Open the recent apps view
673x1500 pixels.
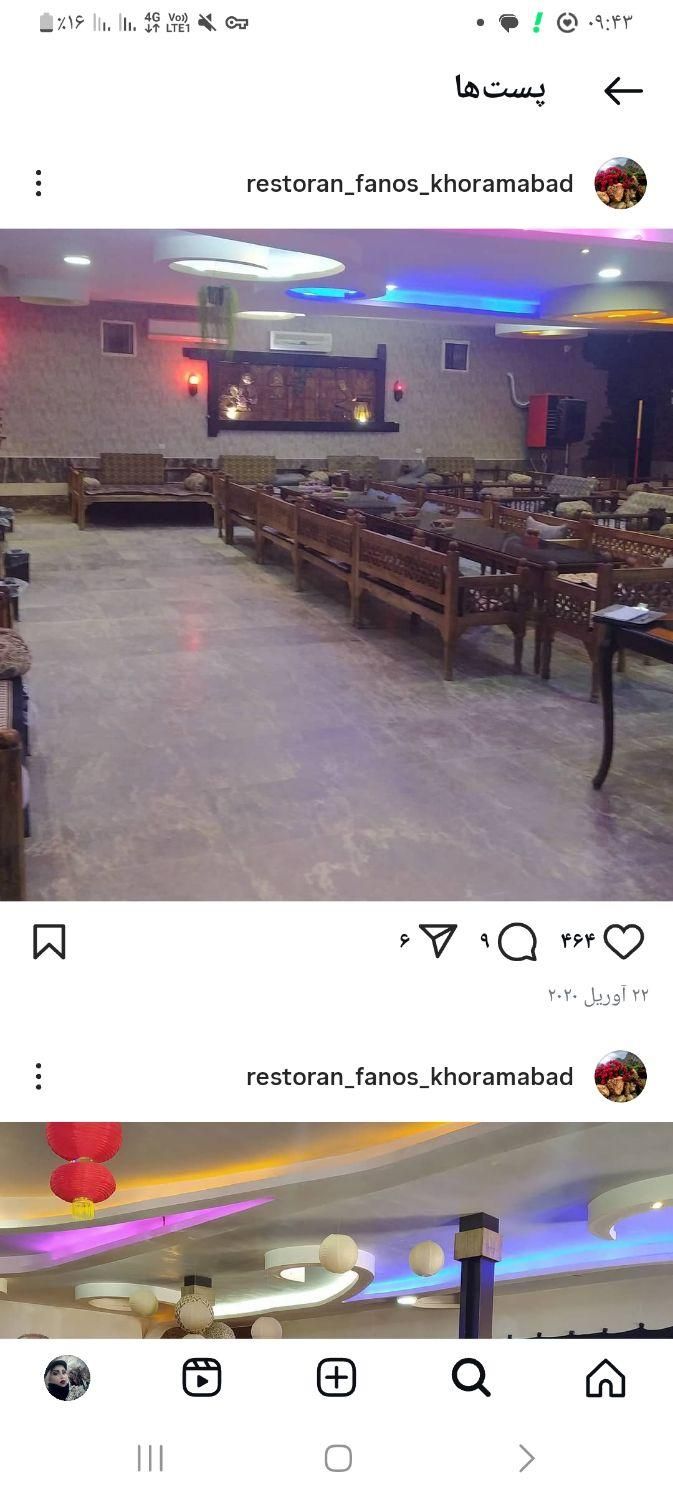(x=150, y=1459)
